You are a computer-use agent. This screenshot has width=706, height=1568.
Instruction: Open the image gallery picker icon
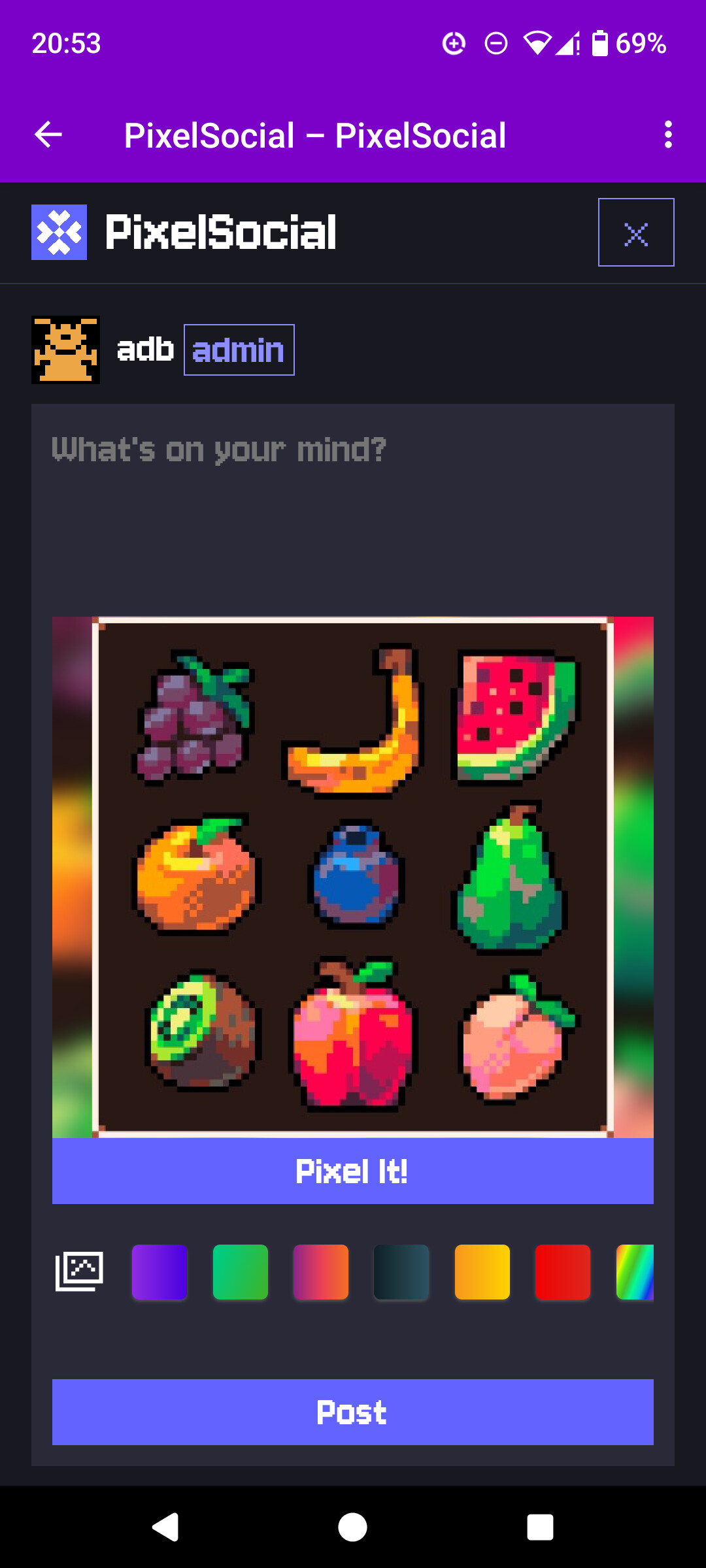(x=79, y=1271)
